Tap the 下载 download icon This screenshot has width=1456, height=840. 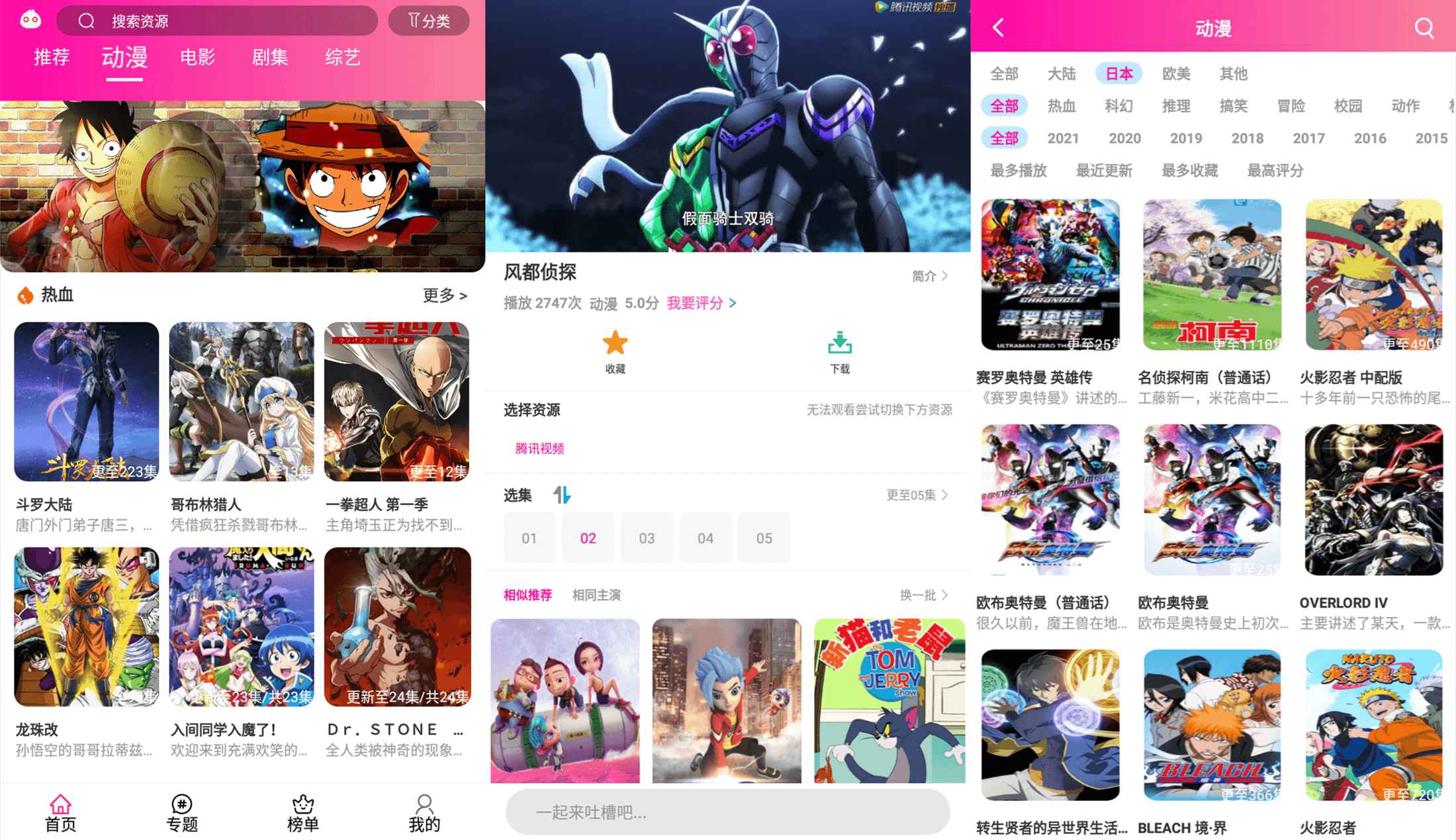point(839,351)
